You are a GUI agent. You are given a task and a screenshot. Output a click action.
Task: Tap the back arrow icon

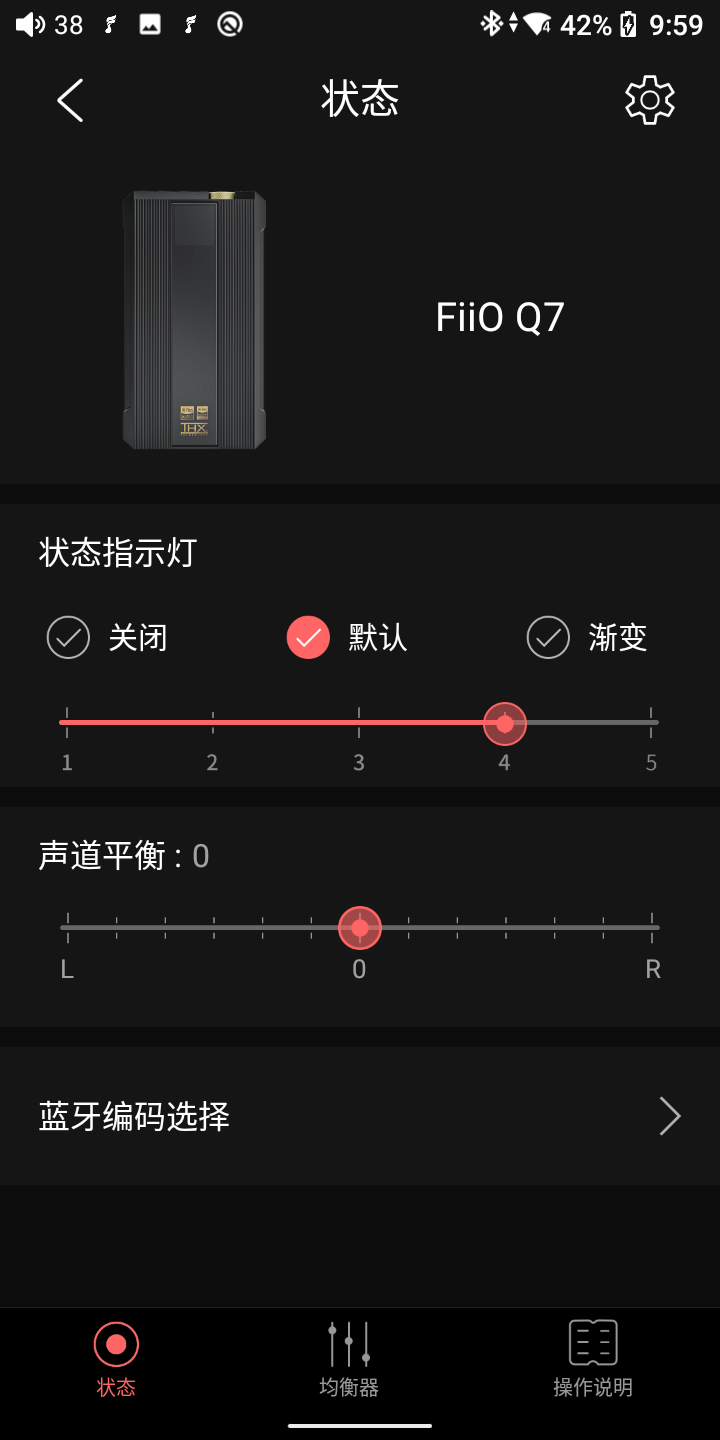(68, 100)
